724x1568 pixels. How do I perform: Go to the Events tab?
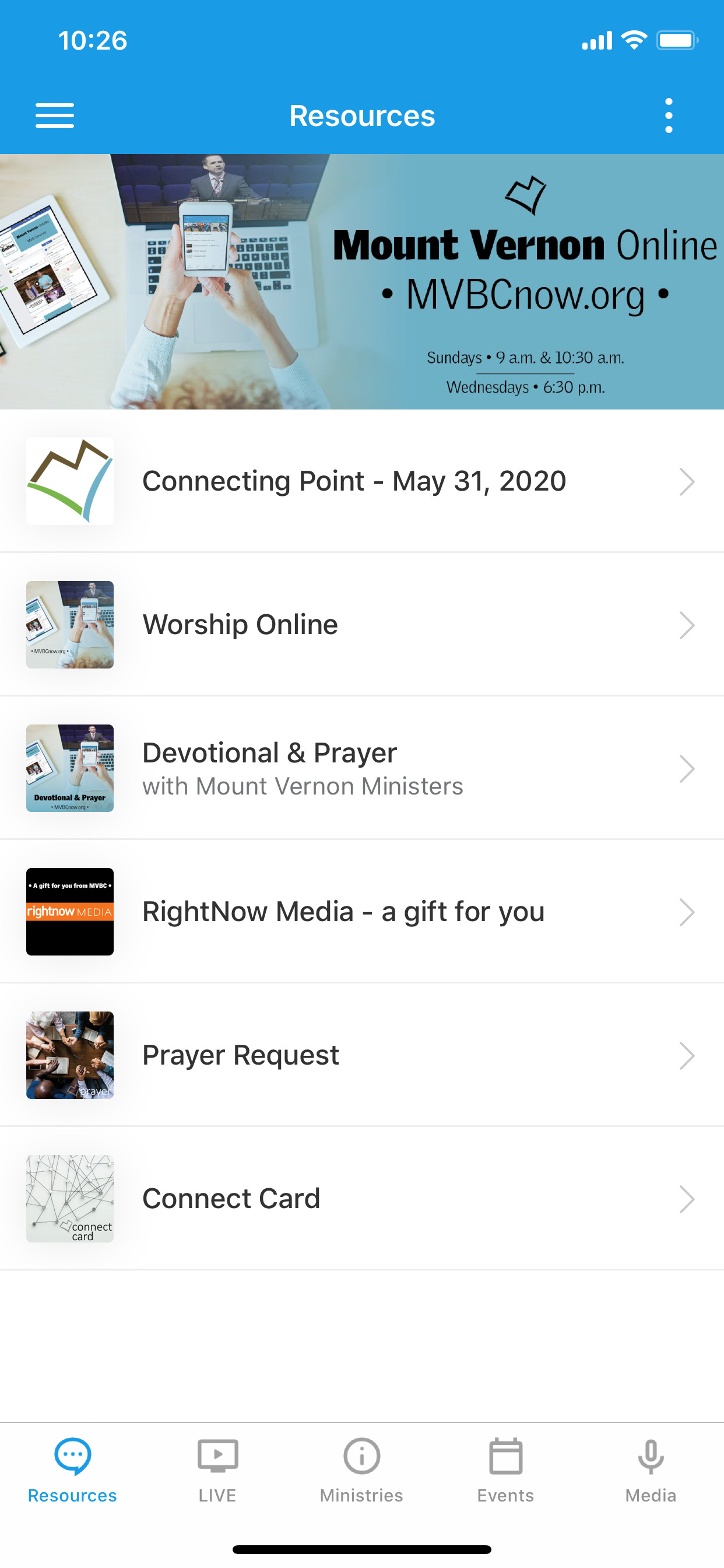point(505,1469)
